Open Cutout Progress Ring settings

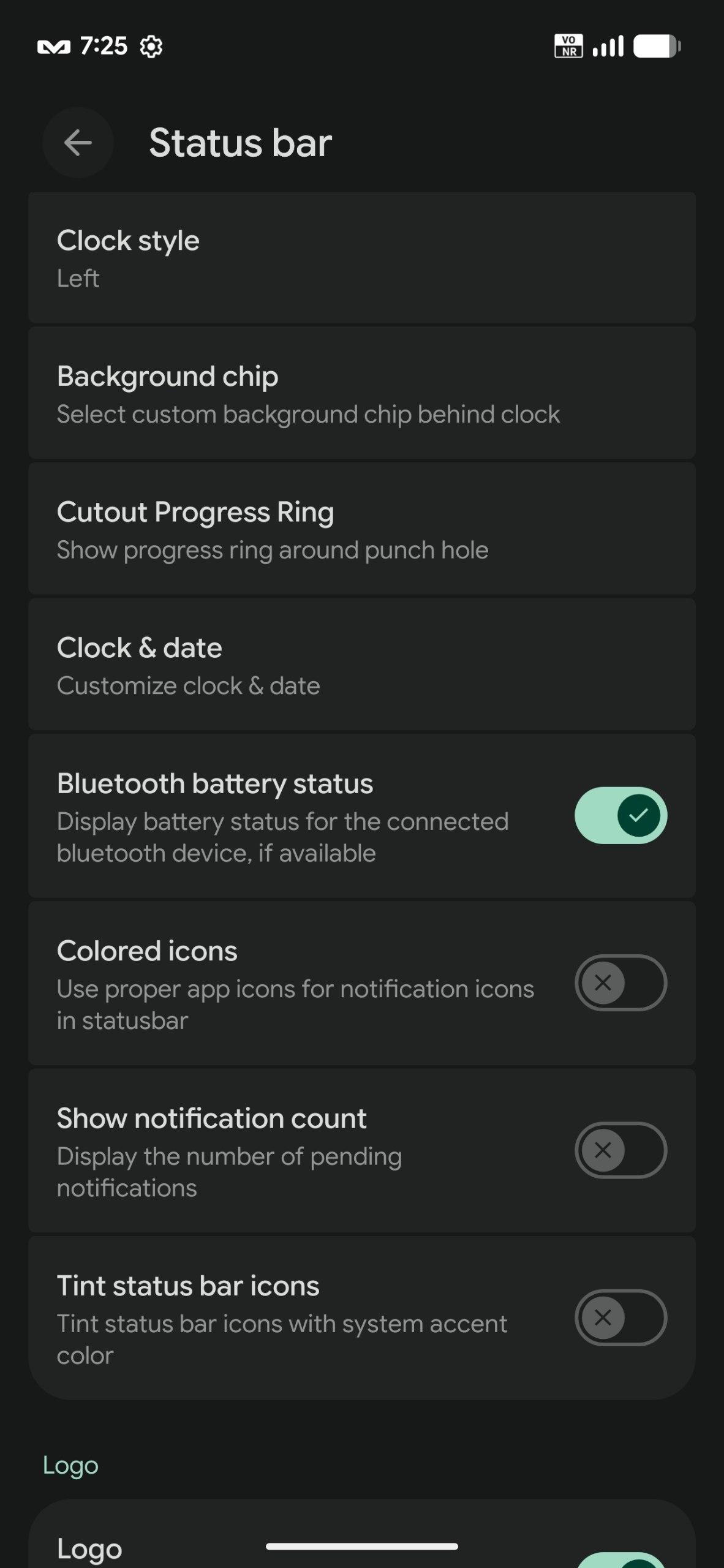pyautogui.click(x=361, y=530)
